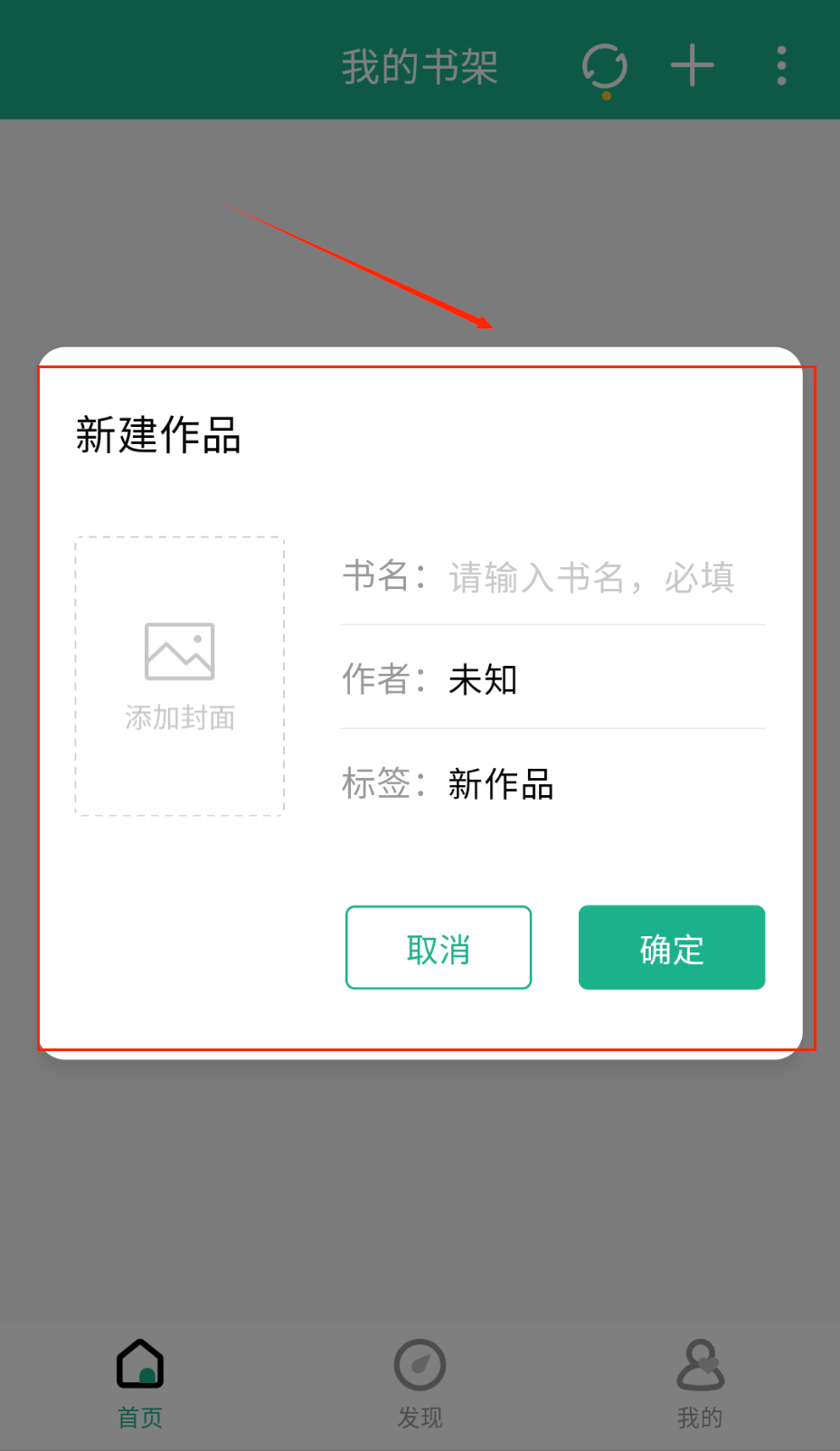Viewport: 840px width, 1451px height.
Task: Tap the plus icon in the top bar
Action: 693,66
